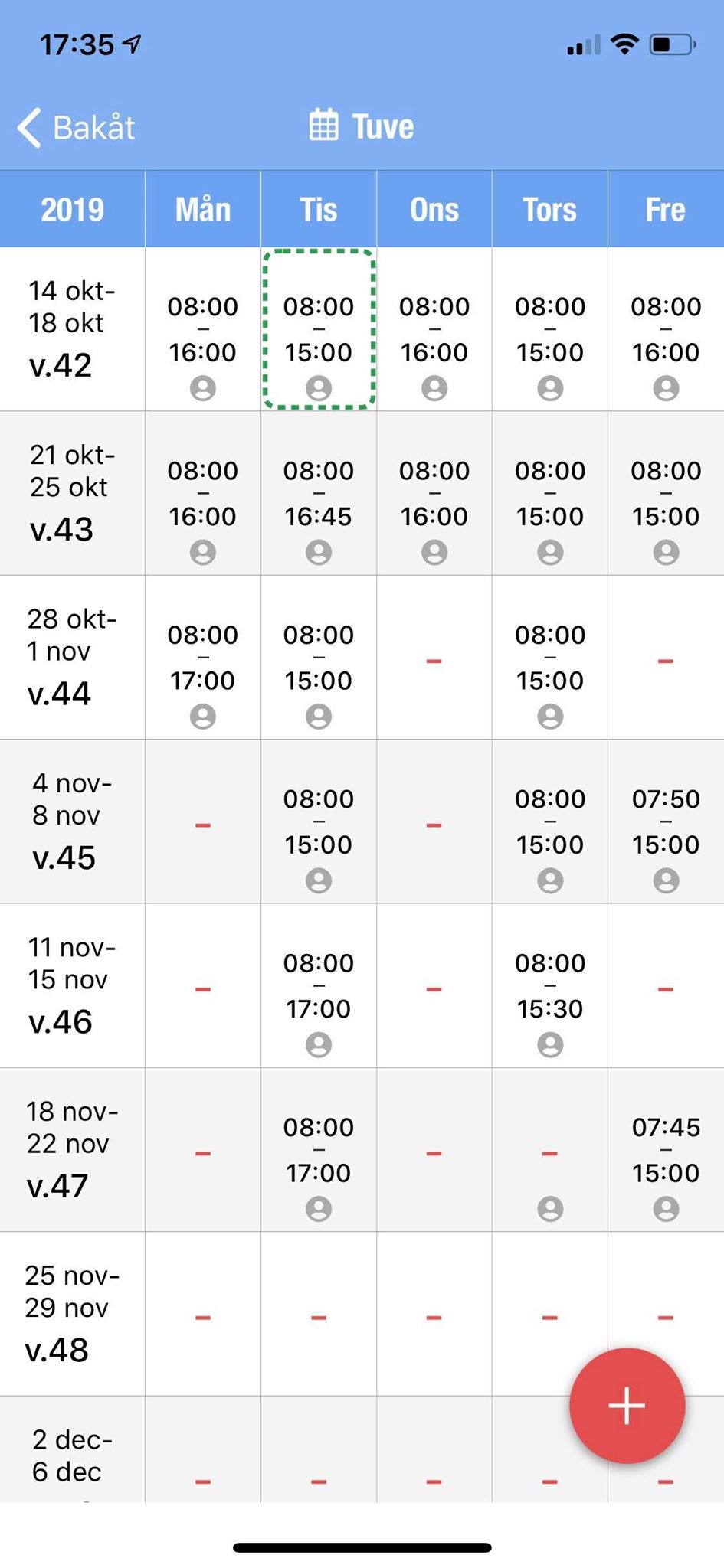724x1568 pixels.
Task: Tap the red plus floating button
Action: pyautogui.click(x=627, y=1406)
